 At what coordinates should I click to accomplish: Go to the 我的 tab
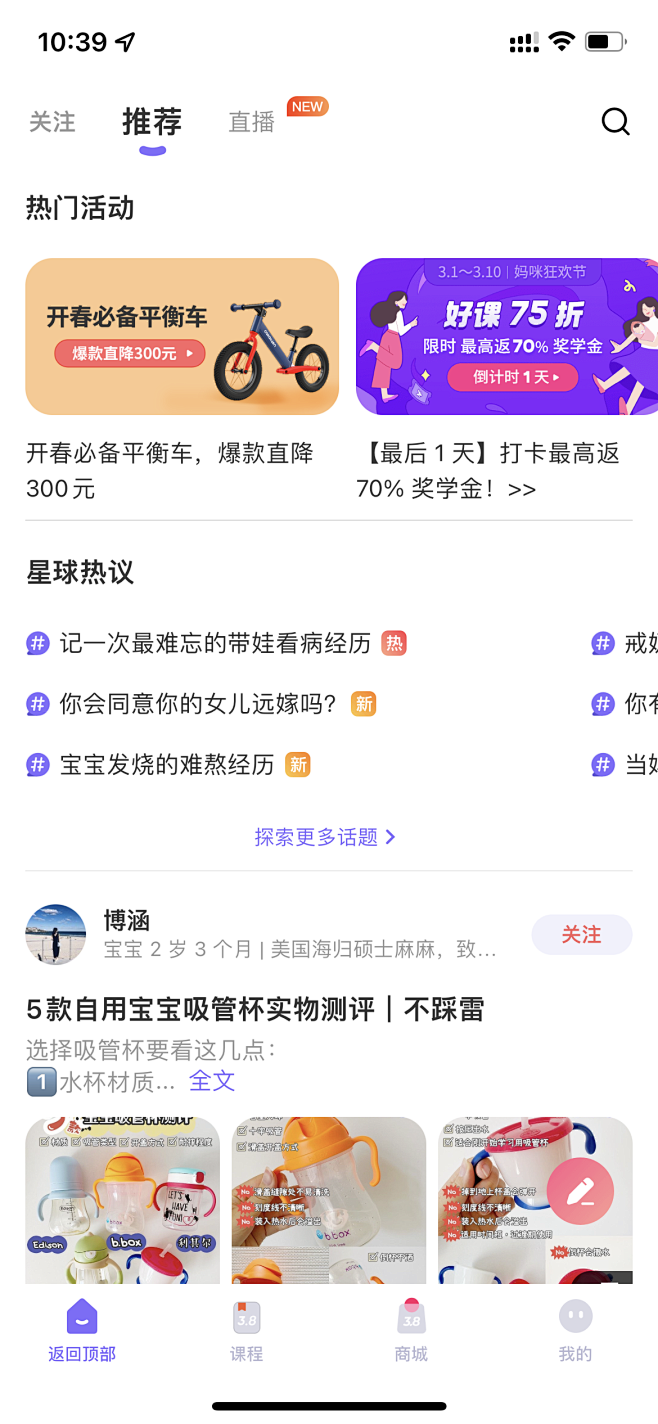click(x=575, y=1332)
